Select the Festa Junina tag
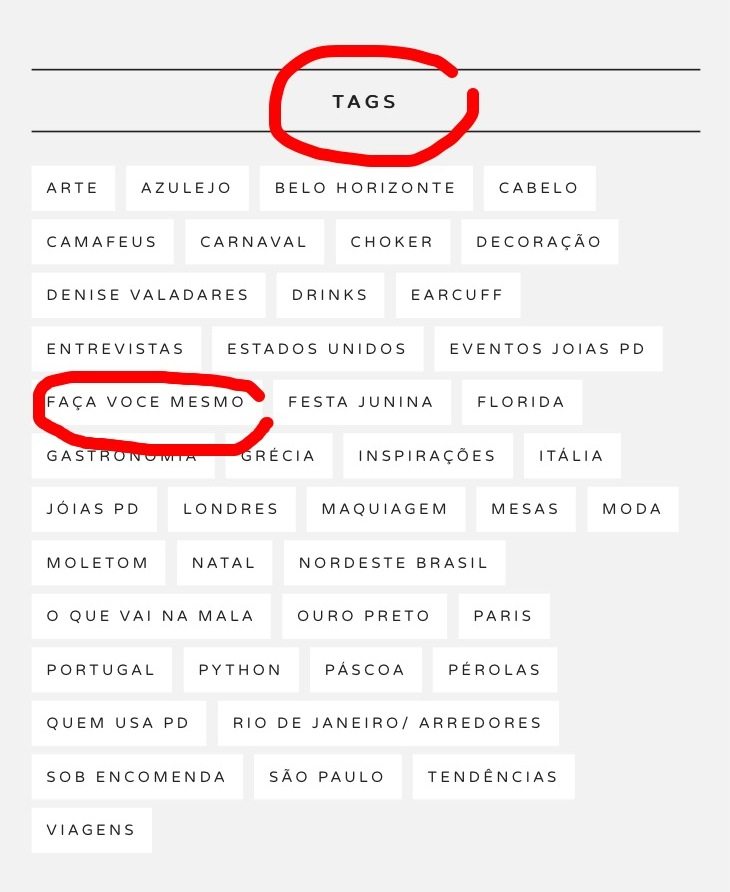Screen dimensions: 730x892 point(361,402)
